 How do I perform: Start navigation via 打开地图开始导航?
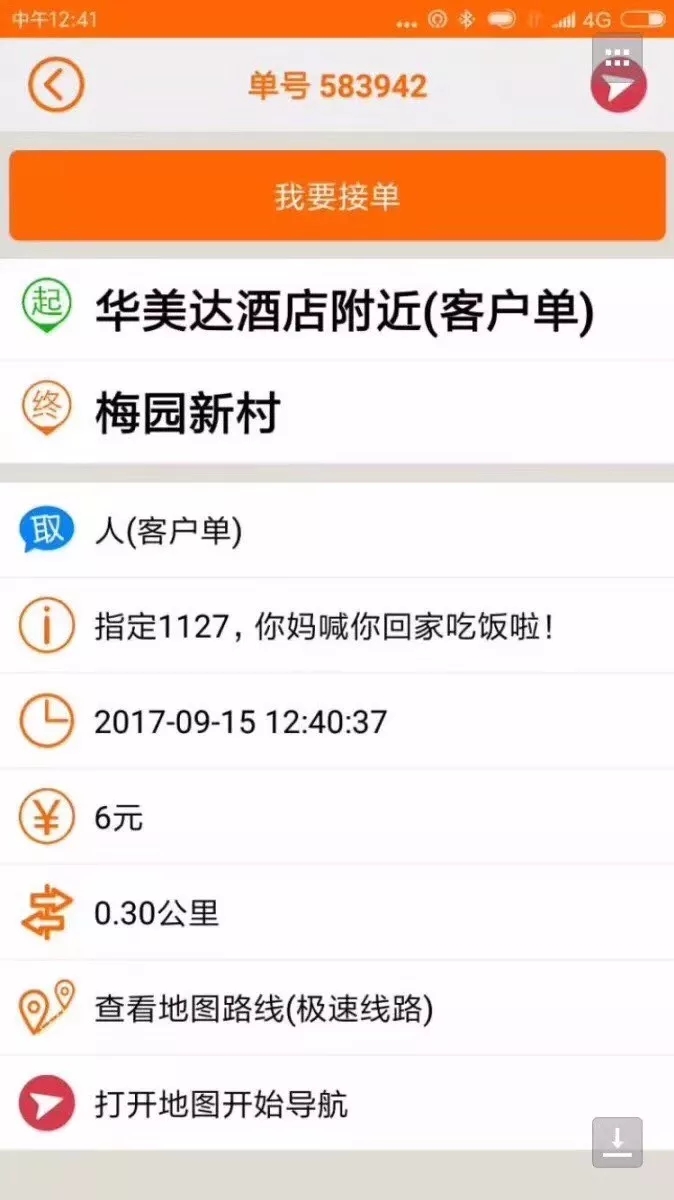[221, 1104]
